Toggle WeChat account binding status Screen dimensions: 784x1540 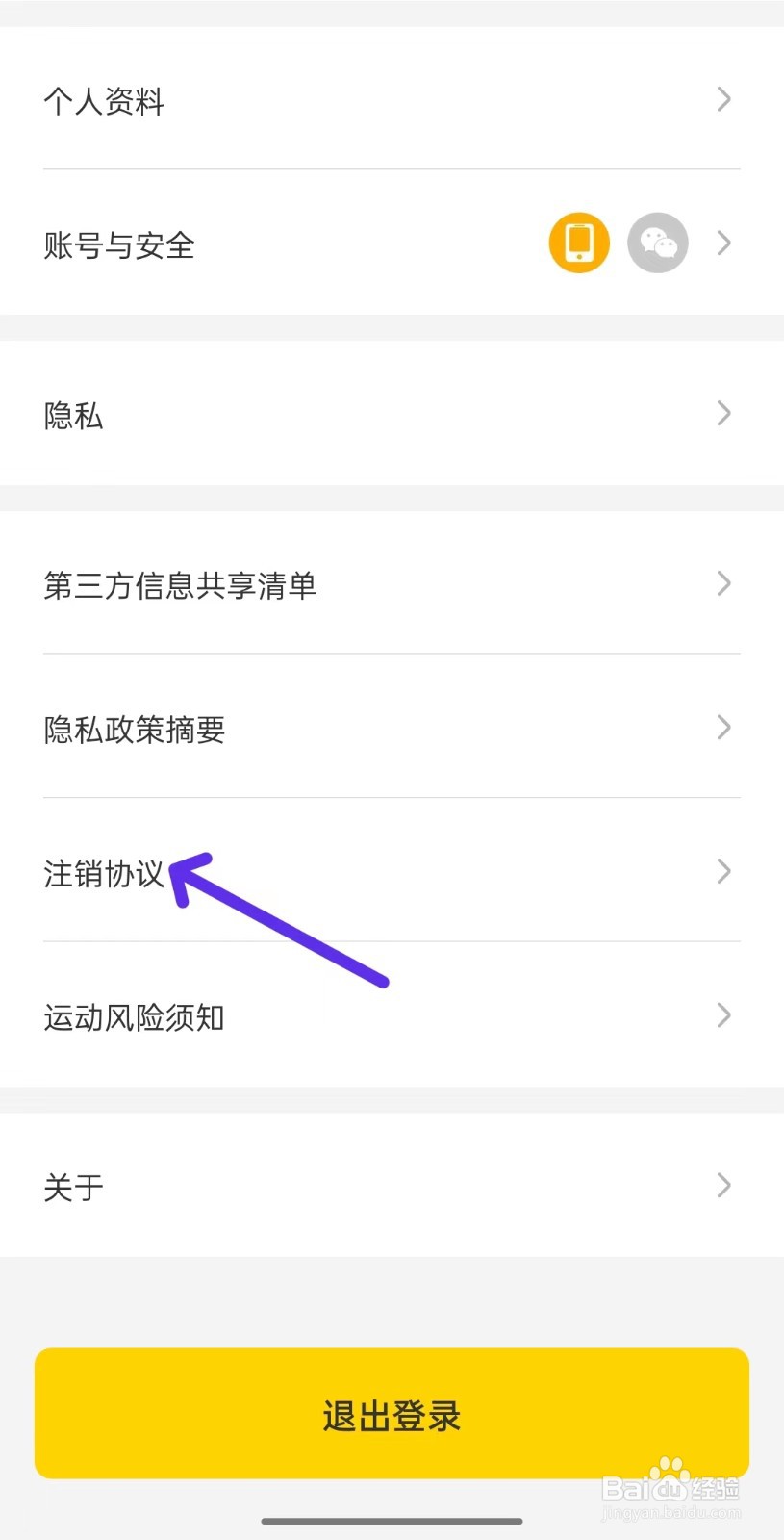657,244
